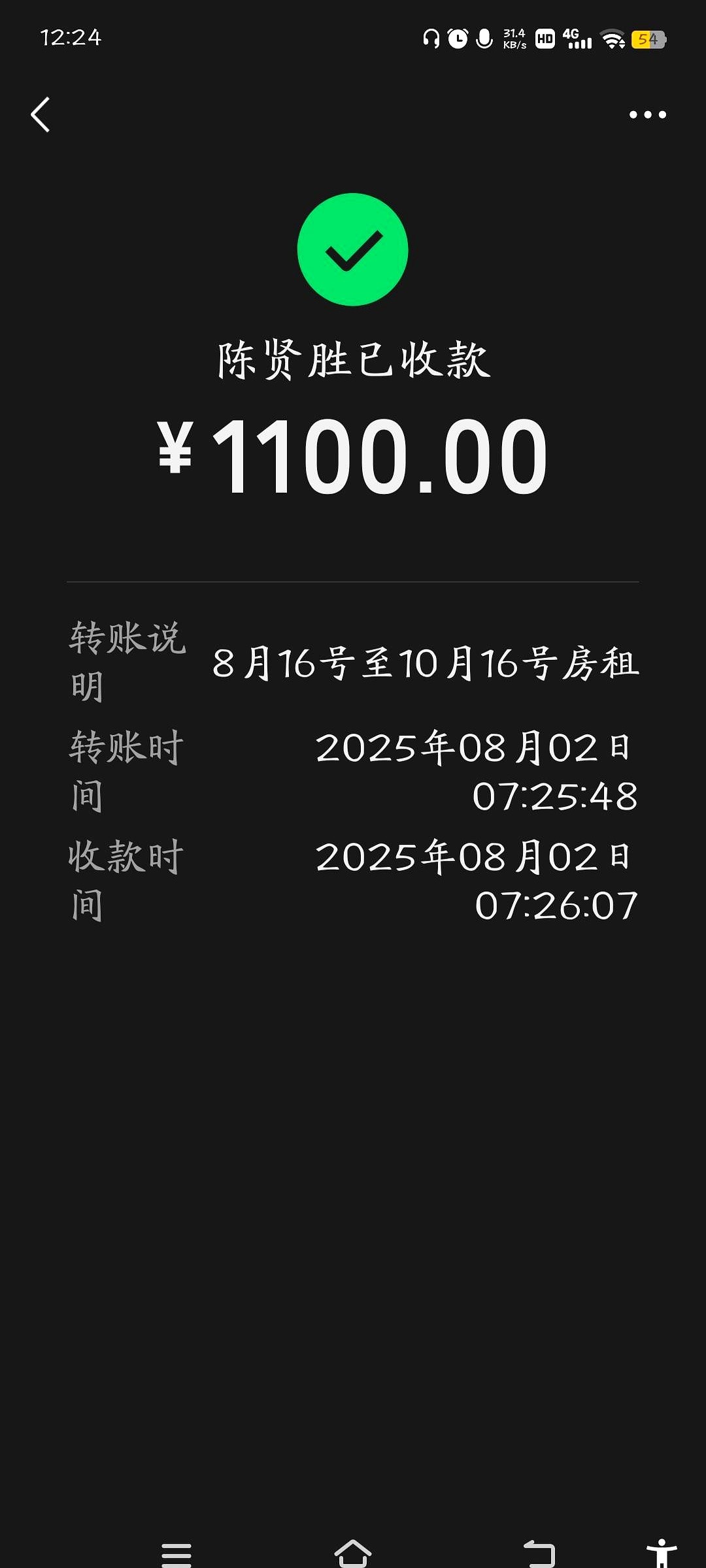Image resolution: width=706 pixels, height=1568 pixels.
Task: Open the accessibility shortcut button
Action: point(662,1554)
